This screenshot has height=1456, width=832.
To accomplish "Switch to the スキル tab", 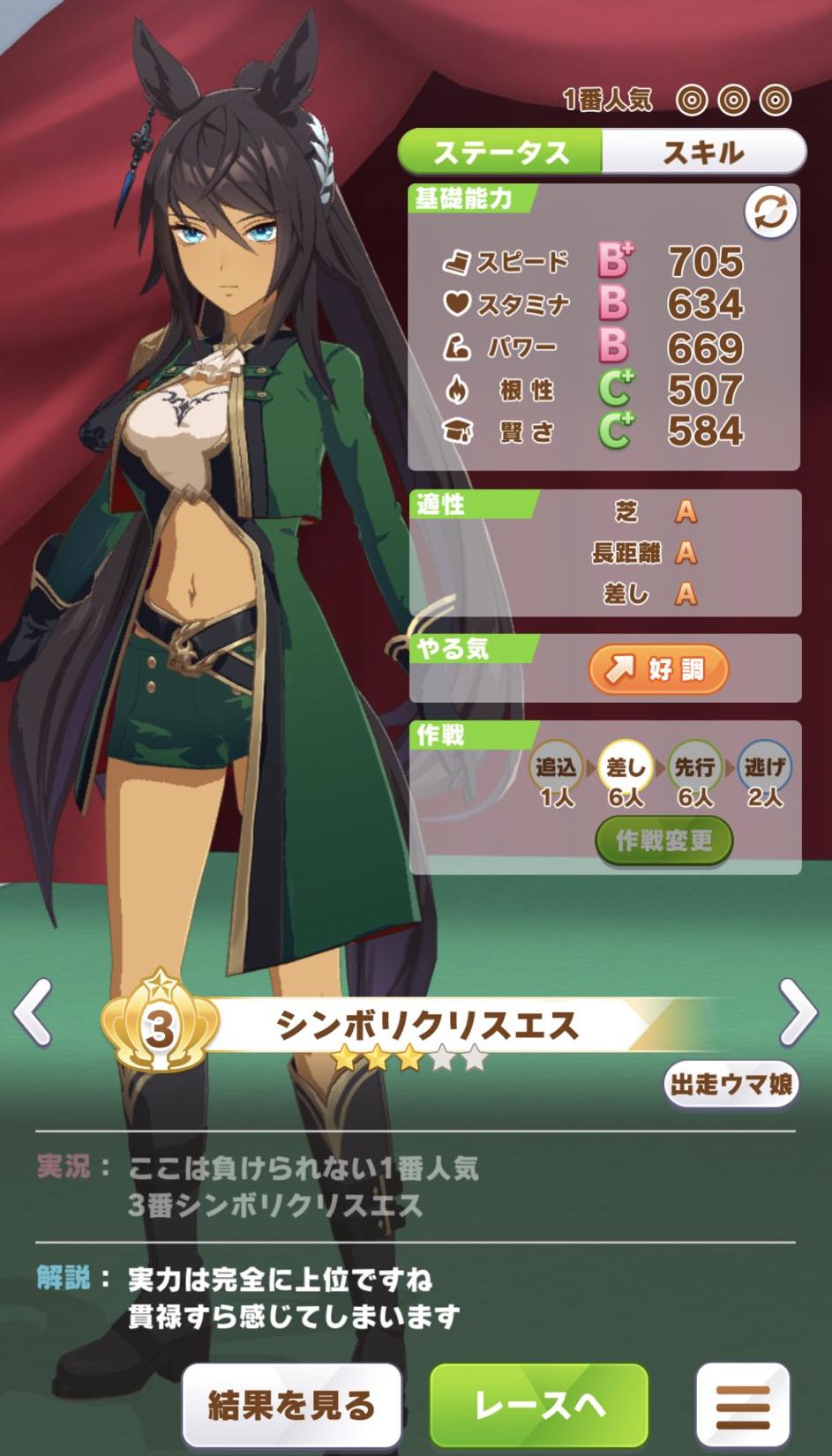I will tap(703, 153).
